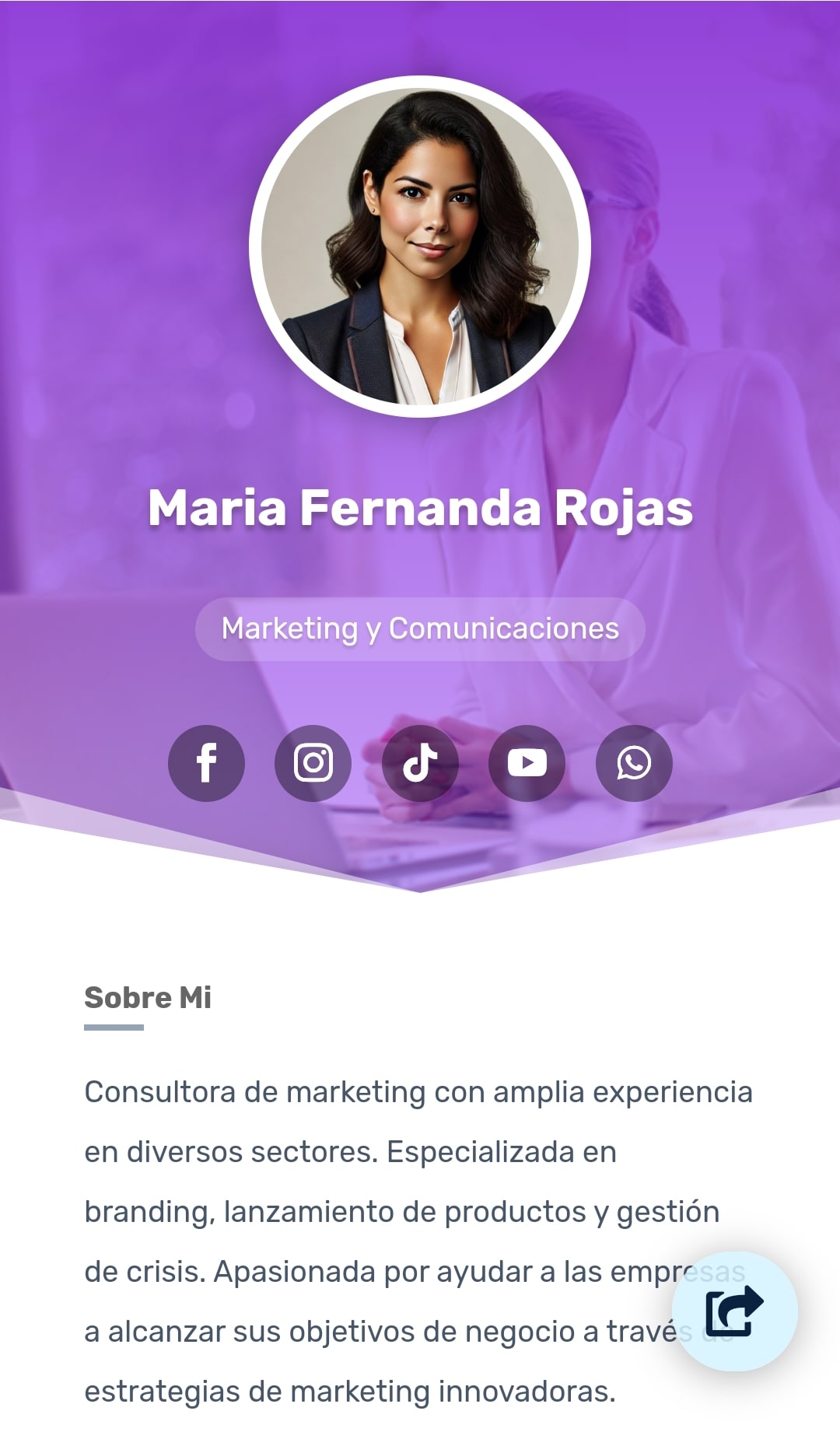Contact Maria via the WhatsApp icon
840x1453 pixels.
[634, 763]
